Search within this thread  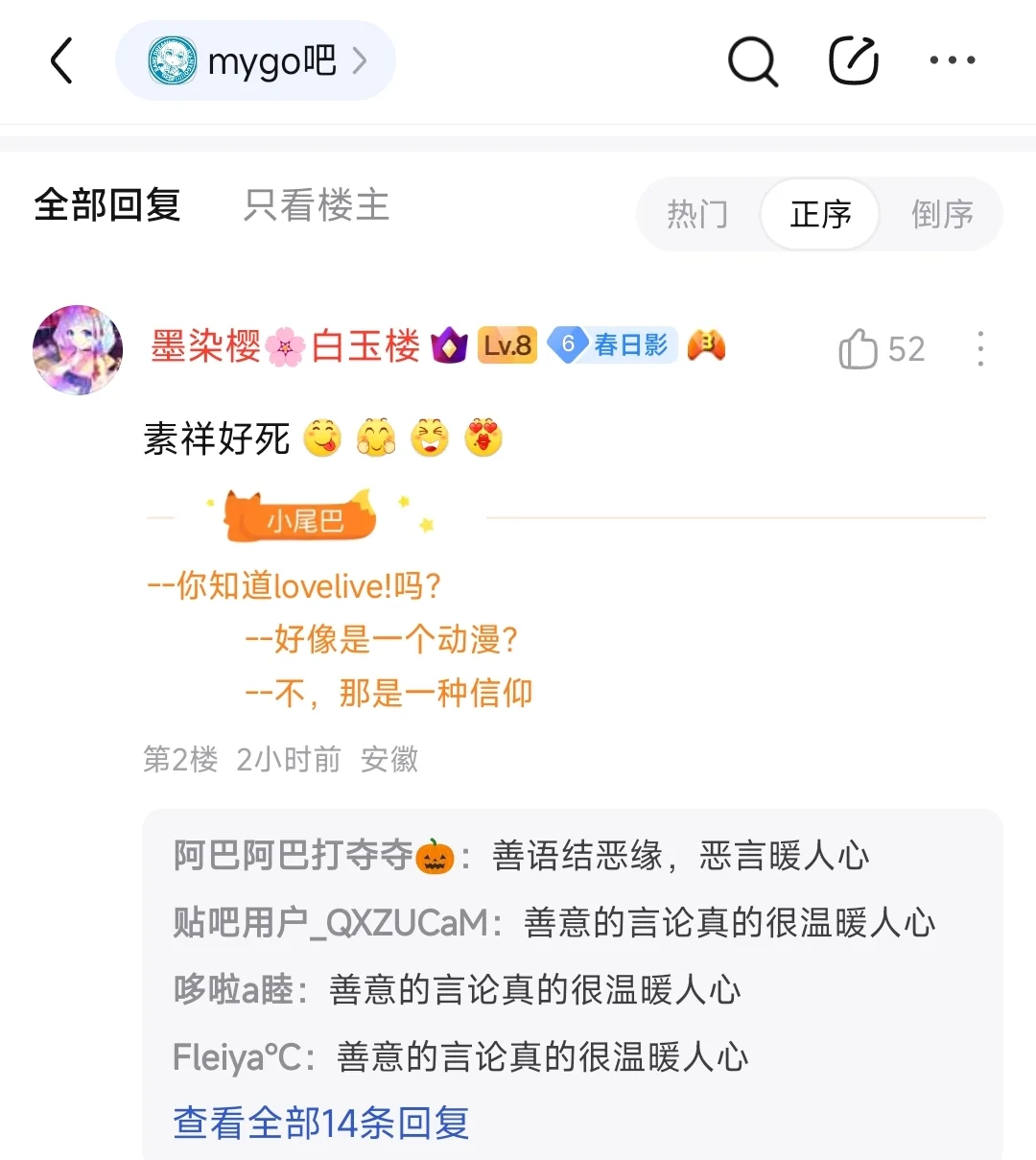point(752,61)
